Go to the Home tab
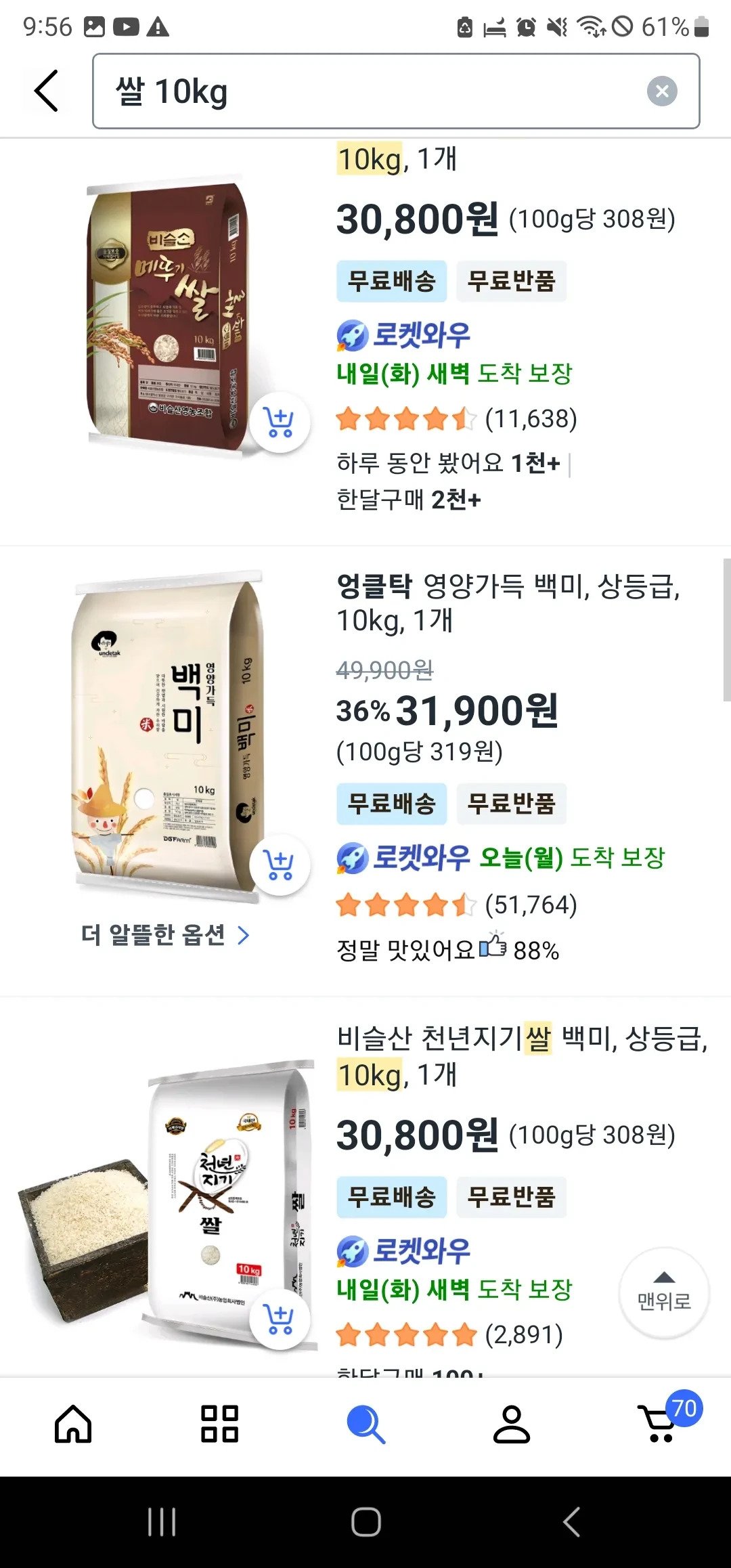Screen dimensions: 731x1568 73,1424
